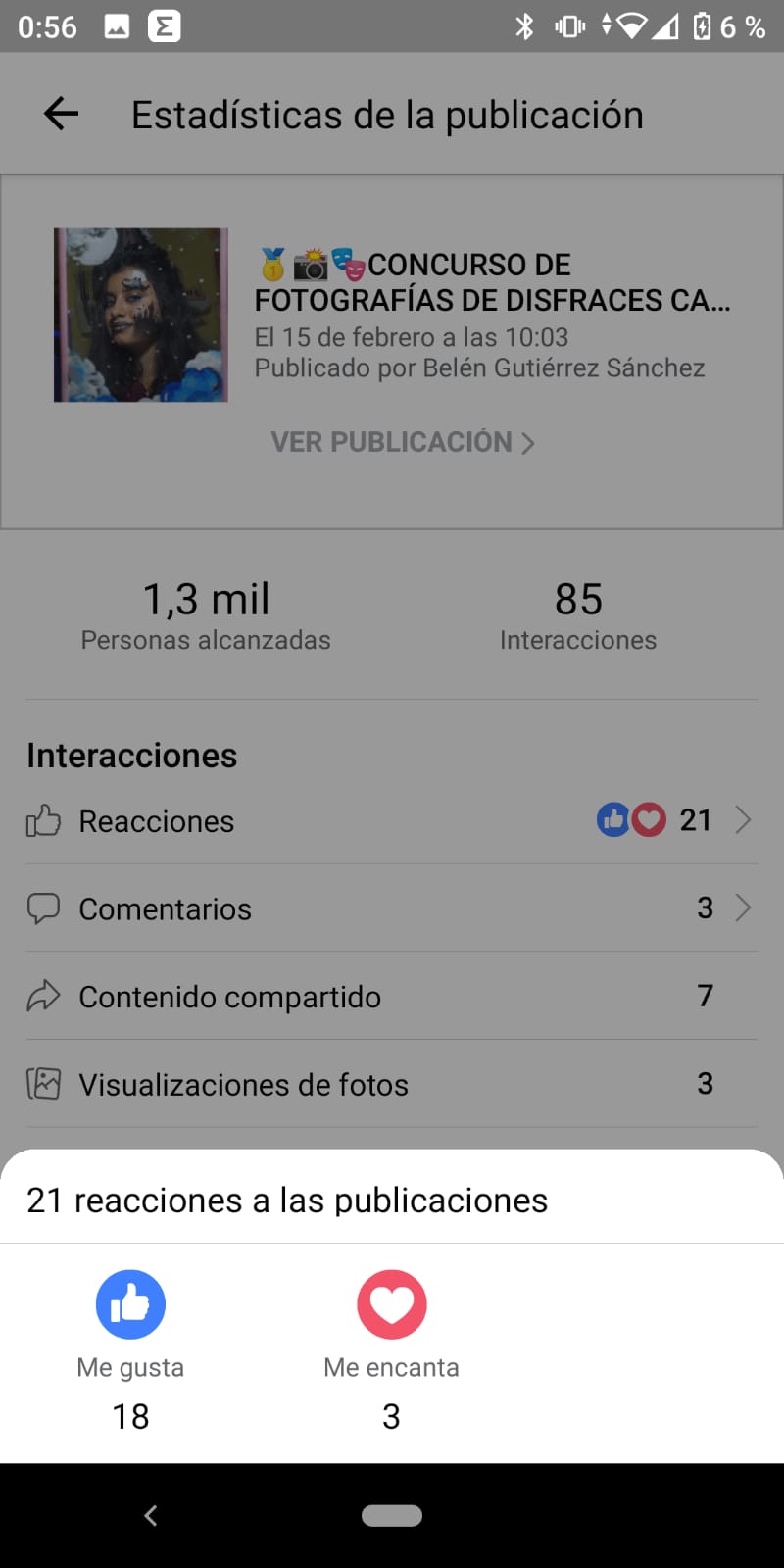Go back from Estadísticas de la publicación

coord(61,115)
